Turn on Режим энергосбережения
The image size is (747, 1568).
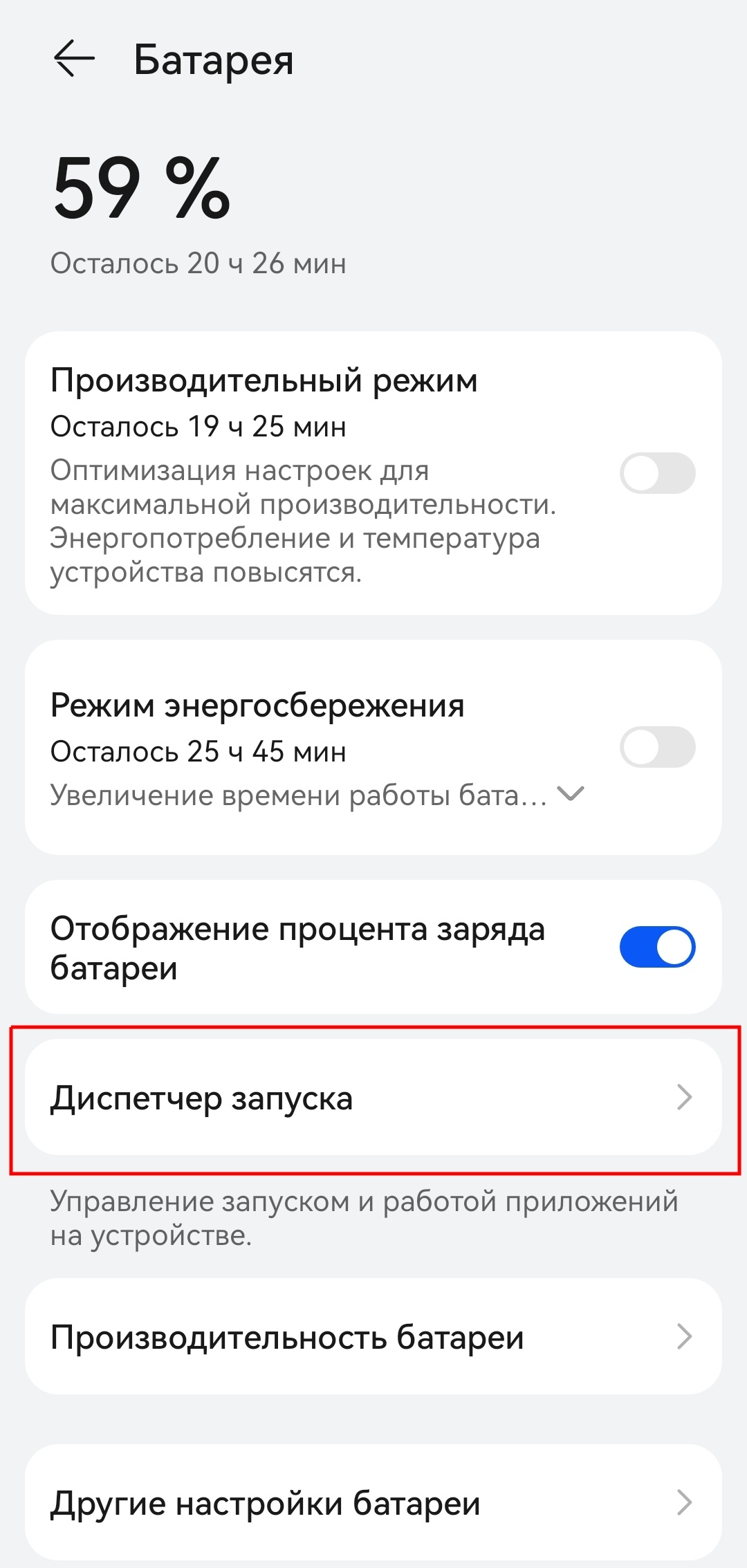point(657,747)
